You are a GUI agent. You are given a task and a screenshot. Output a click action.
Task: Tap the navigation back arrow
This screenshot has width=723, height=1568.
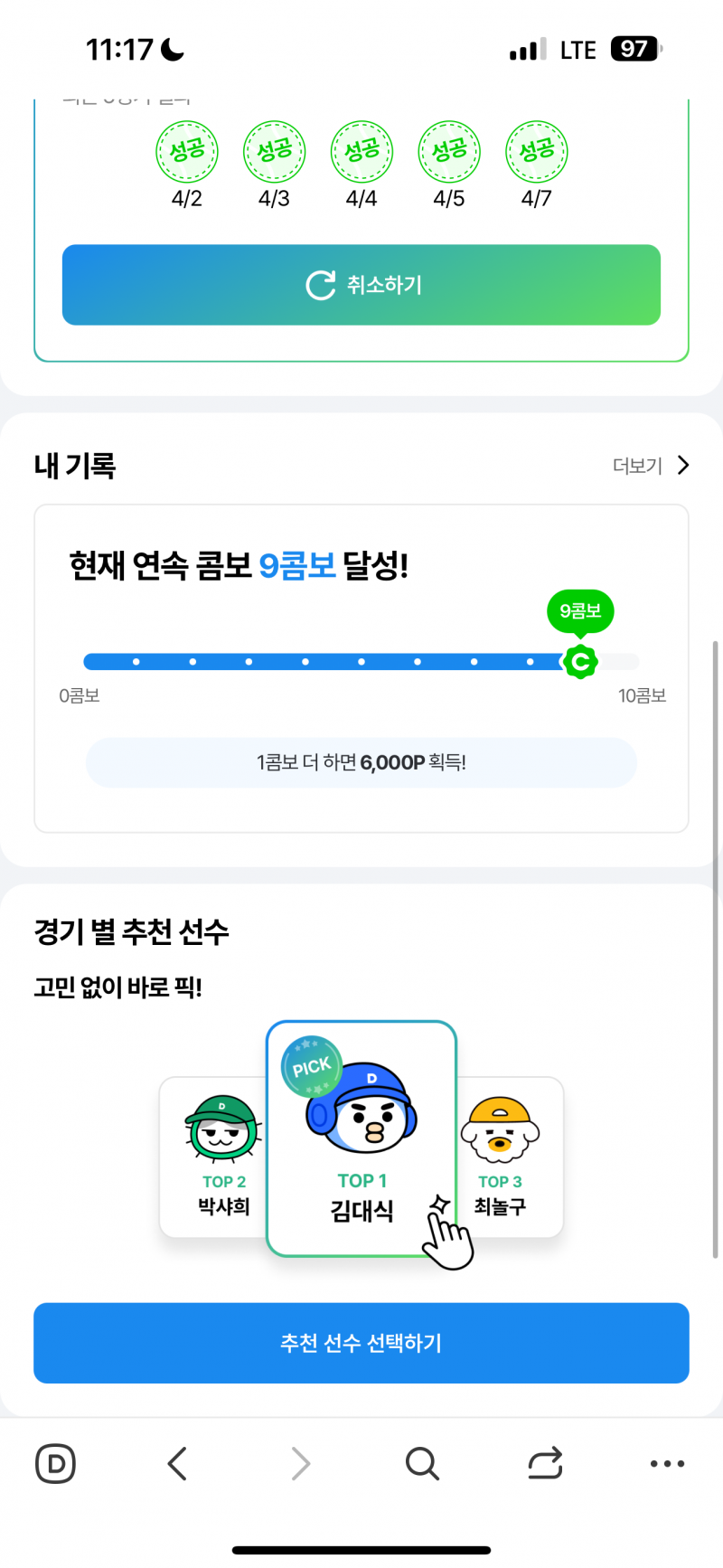click(177, 1463)
